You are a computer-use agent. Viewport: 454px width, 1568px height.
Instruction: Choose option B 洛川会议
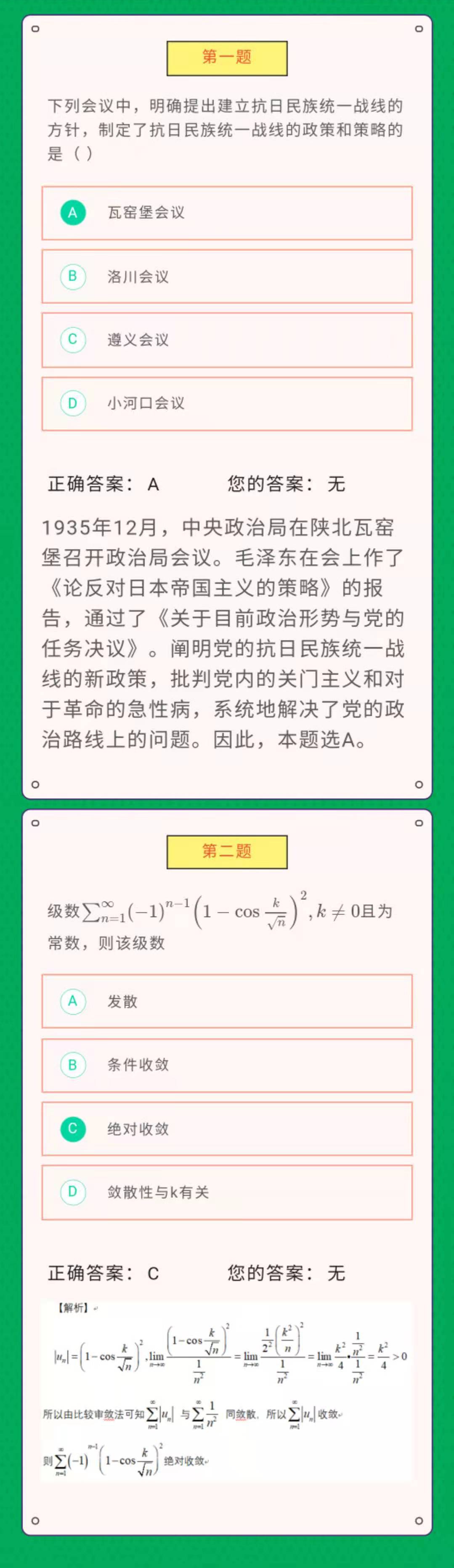click(x=226, y=276)
